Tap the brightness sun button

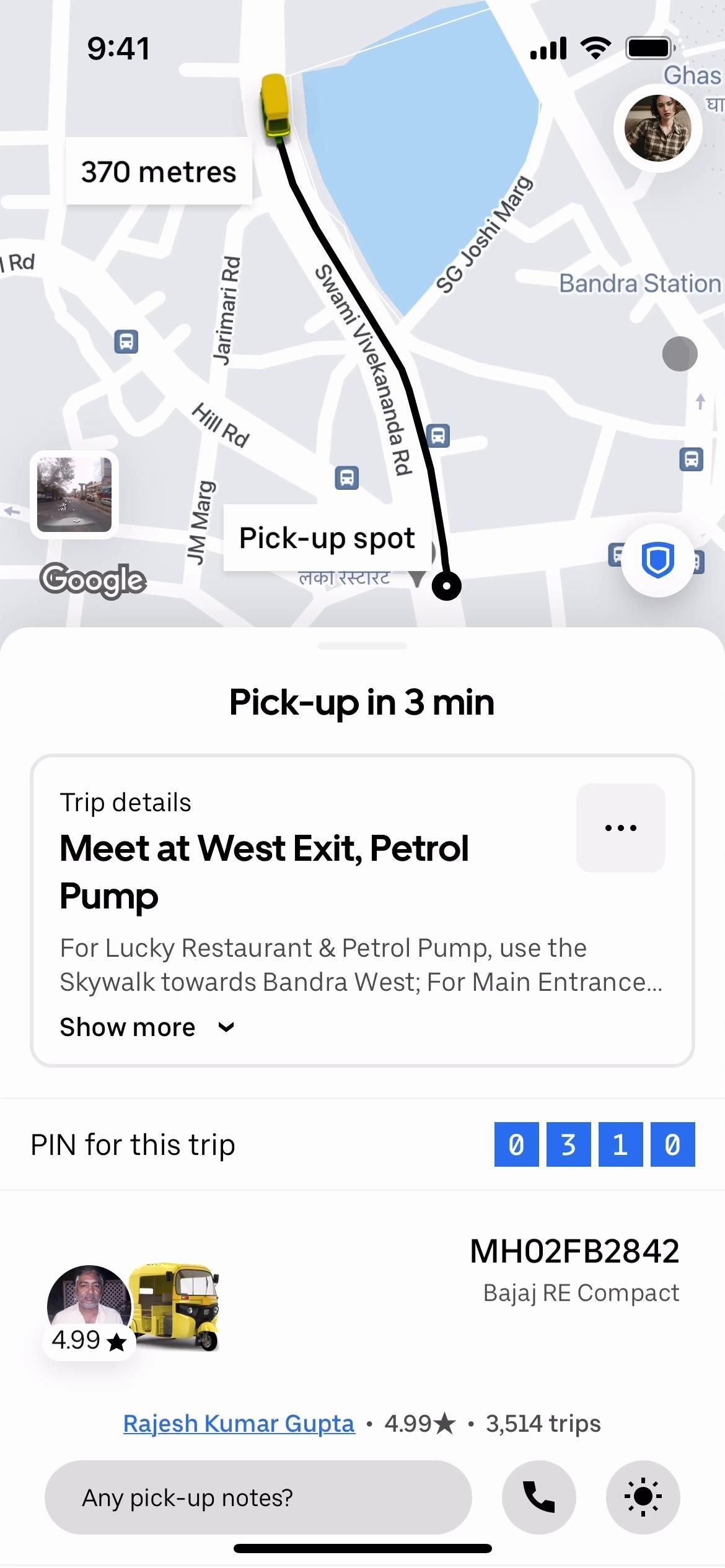coord(643,1497)
